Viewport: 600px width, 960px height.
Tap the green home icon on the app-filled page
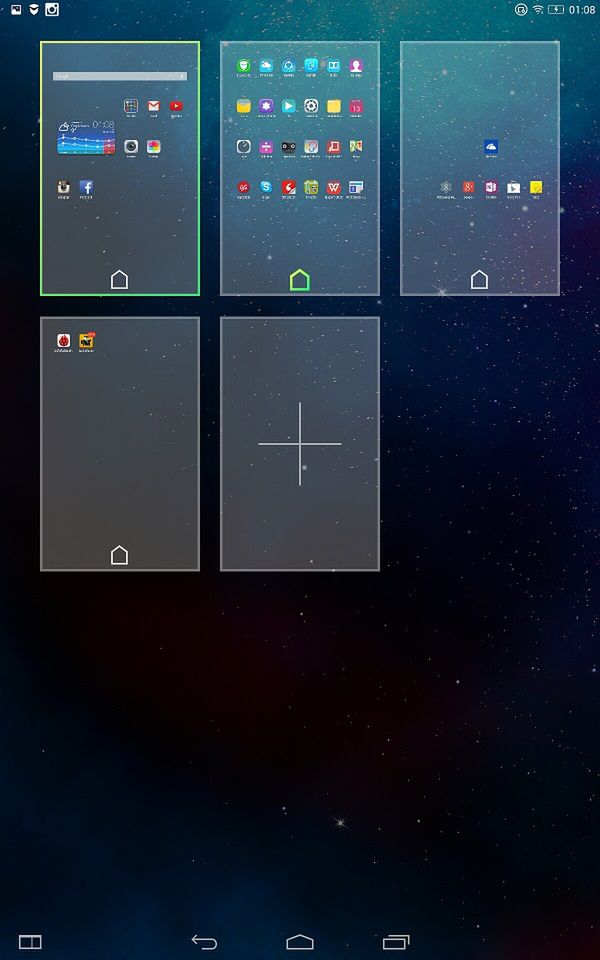tap(299, 279)
